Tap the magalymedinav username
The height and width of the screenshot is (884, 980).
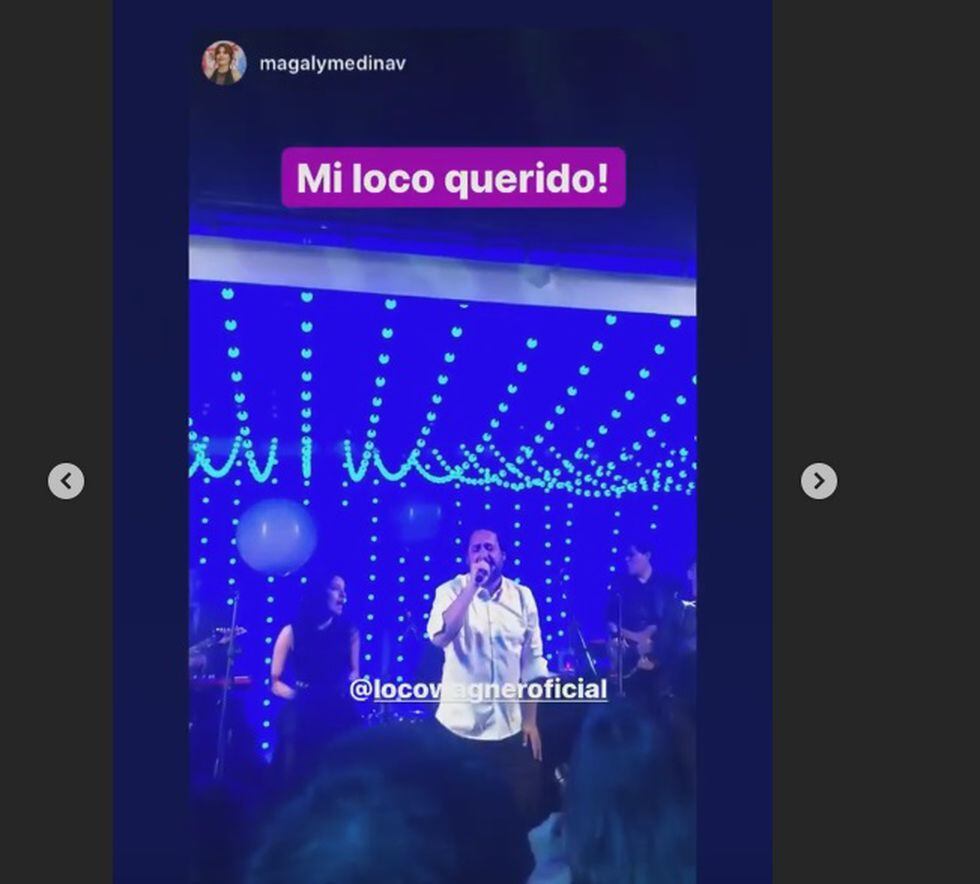coord(332,64)
